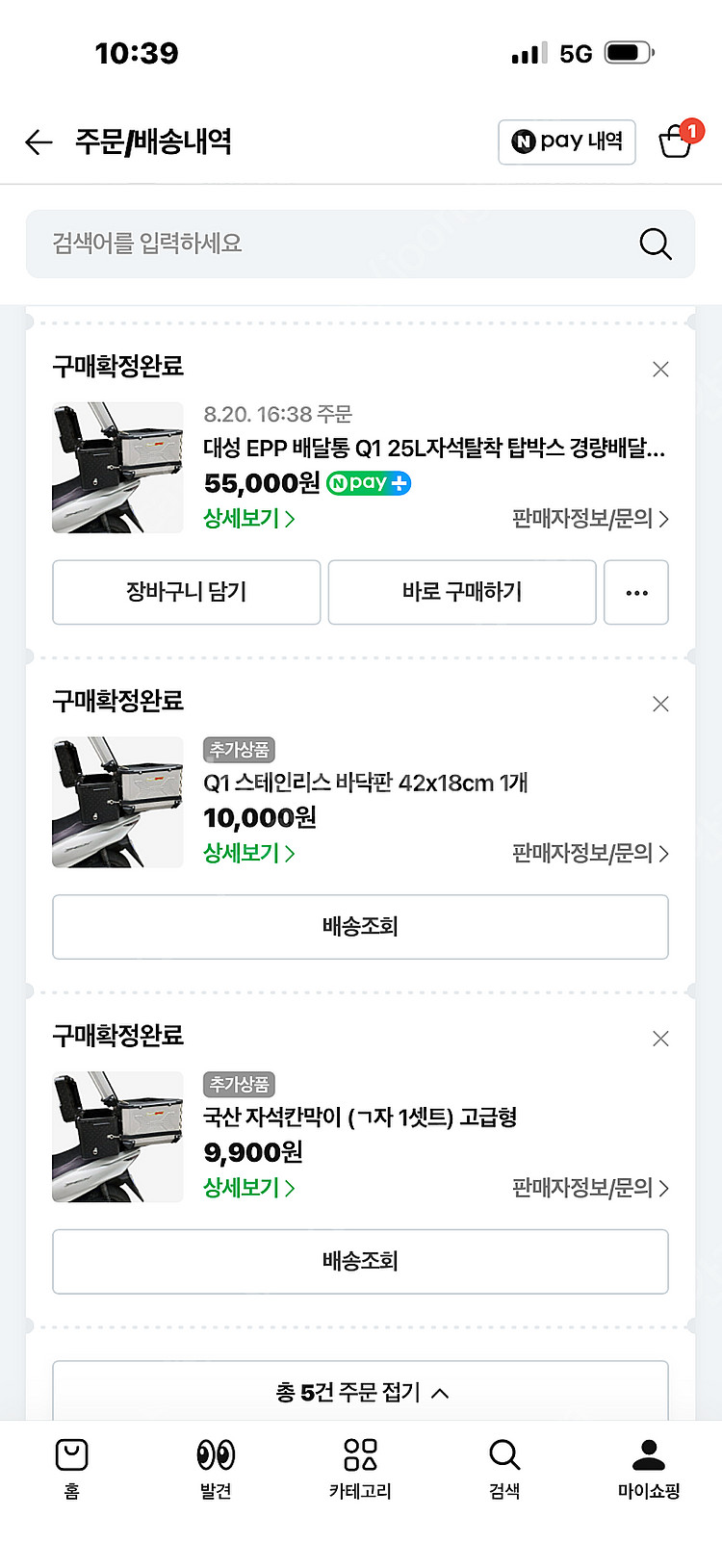Tap the back arrow icon
The image size is (722, 1568).
pos(37,141)
